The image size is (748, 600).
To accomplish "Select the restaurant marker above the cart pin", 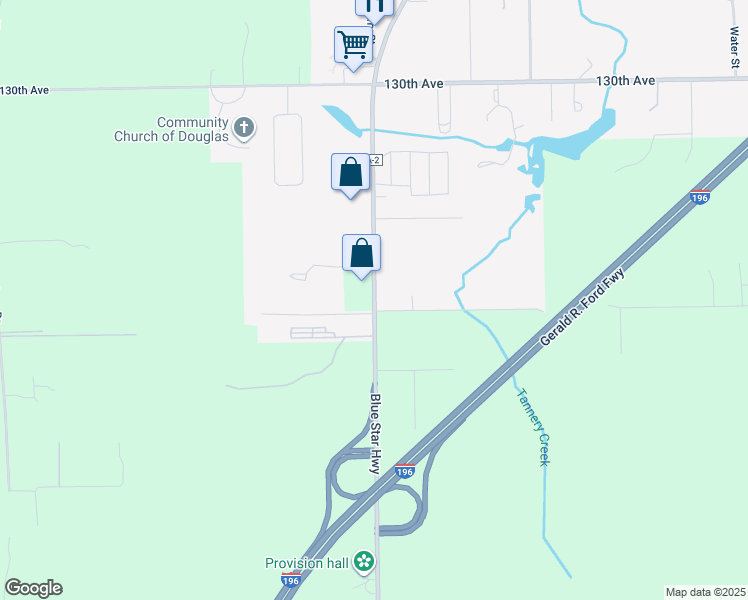I will click(x=374, y=5).
